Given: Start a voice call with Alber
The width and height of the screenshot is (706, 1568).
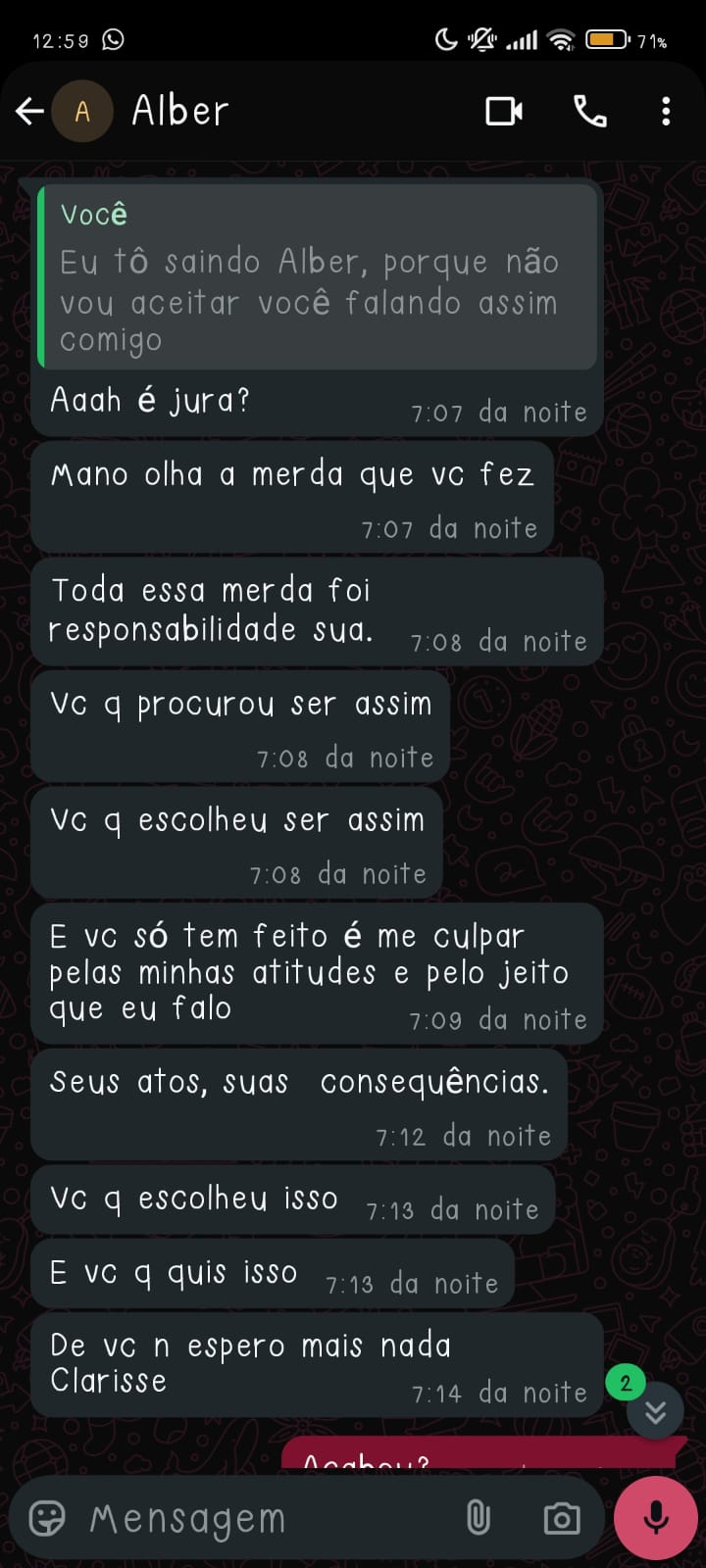Looking at the screenshot, I should pyautogui.click(x=589, y=111).
